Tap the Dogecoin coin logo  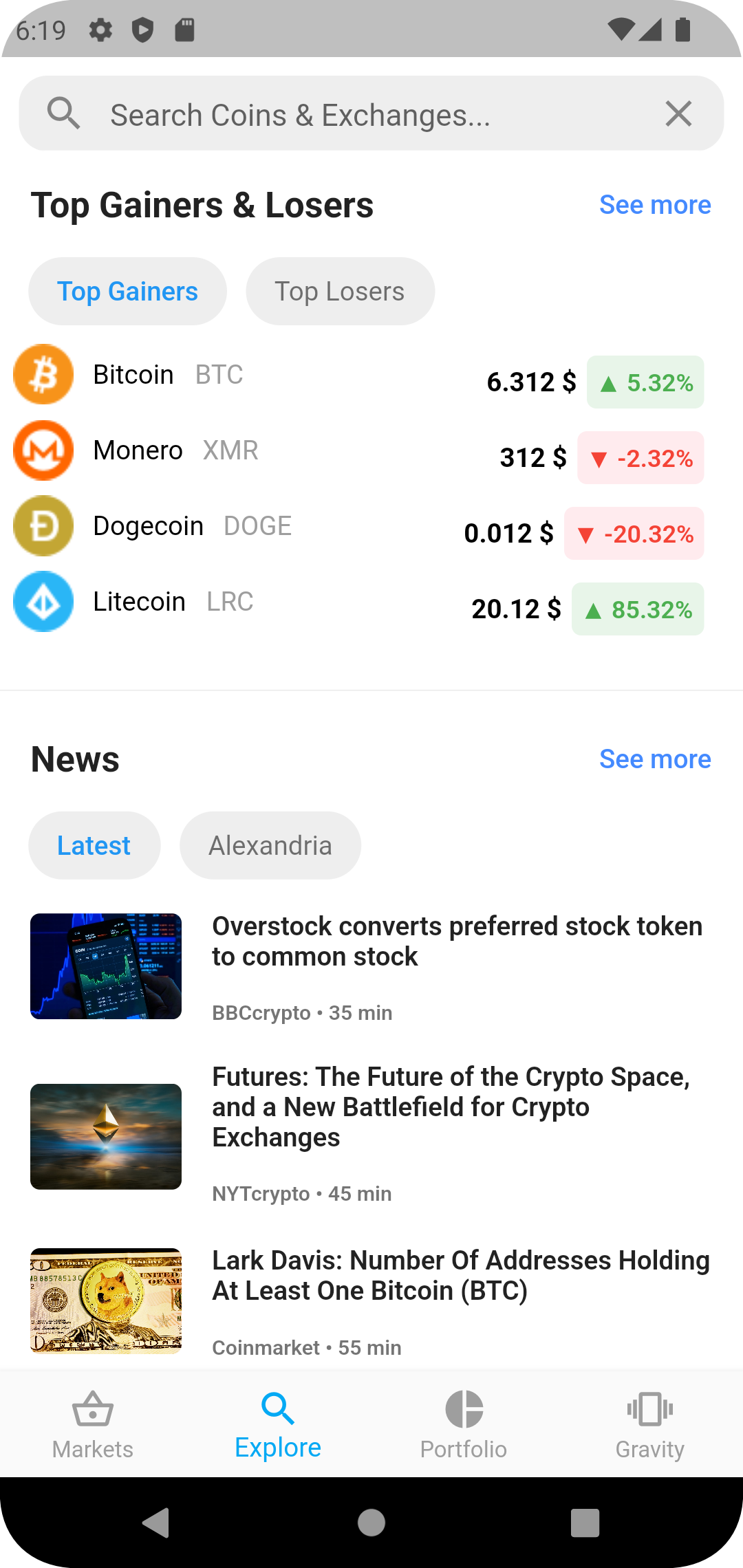43,525
